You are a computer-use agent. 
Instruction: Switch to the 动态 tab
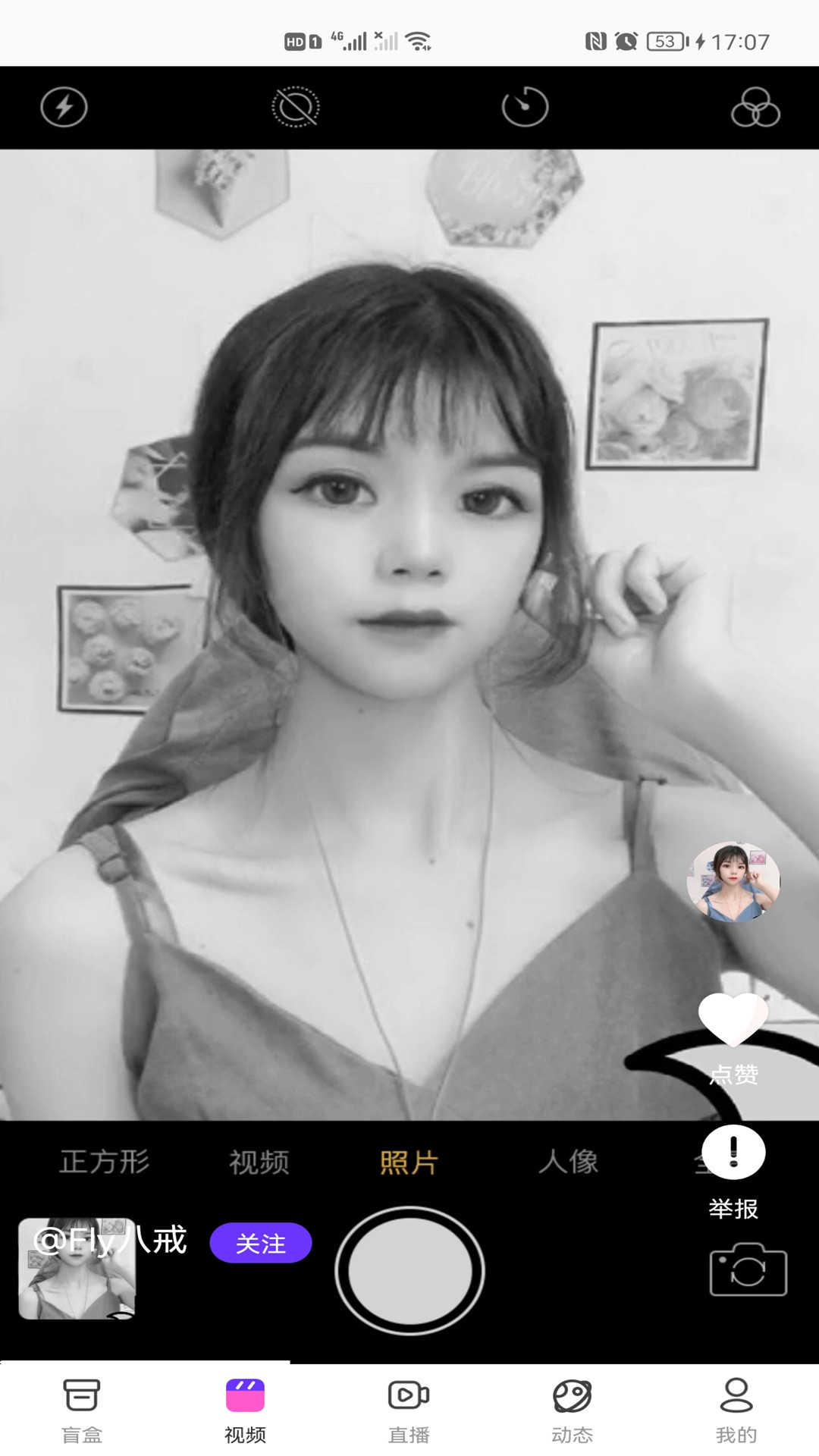(573, 1410)
